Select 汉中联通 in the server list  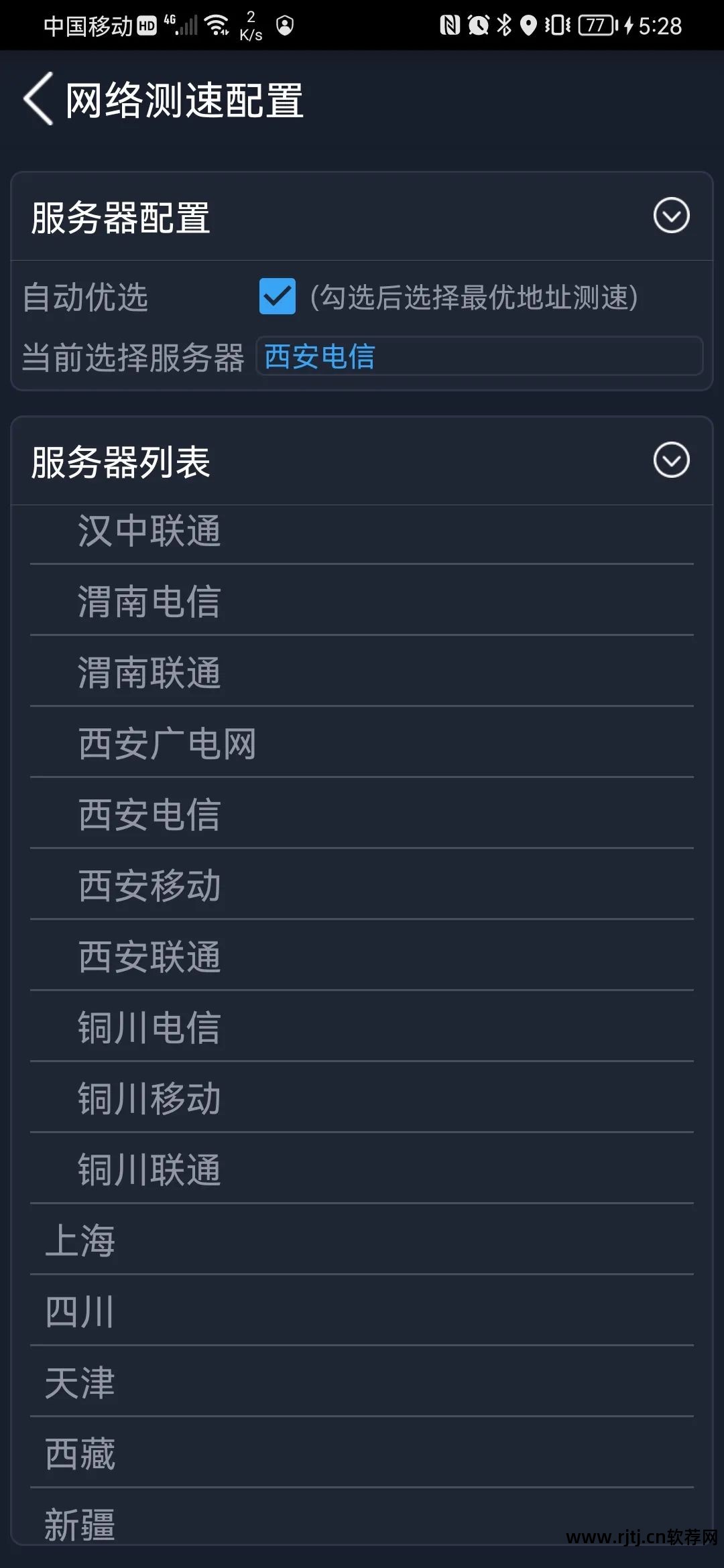tap(149, 531)
